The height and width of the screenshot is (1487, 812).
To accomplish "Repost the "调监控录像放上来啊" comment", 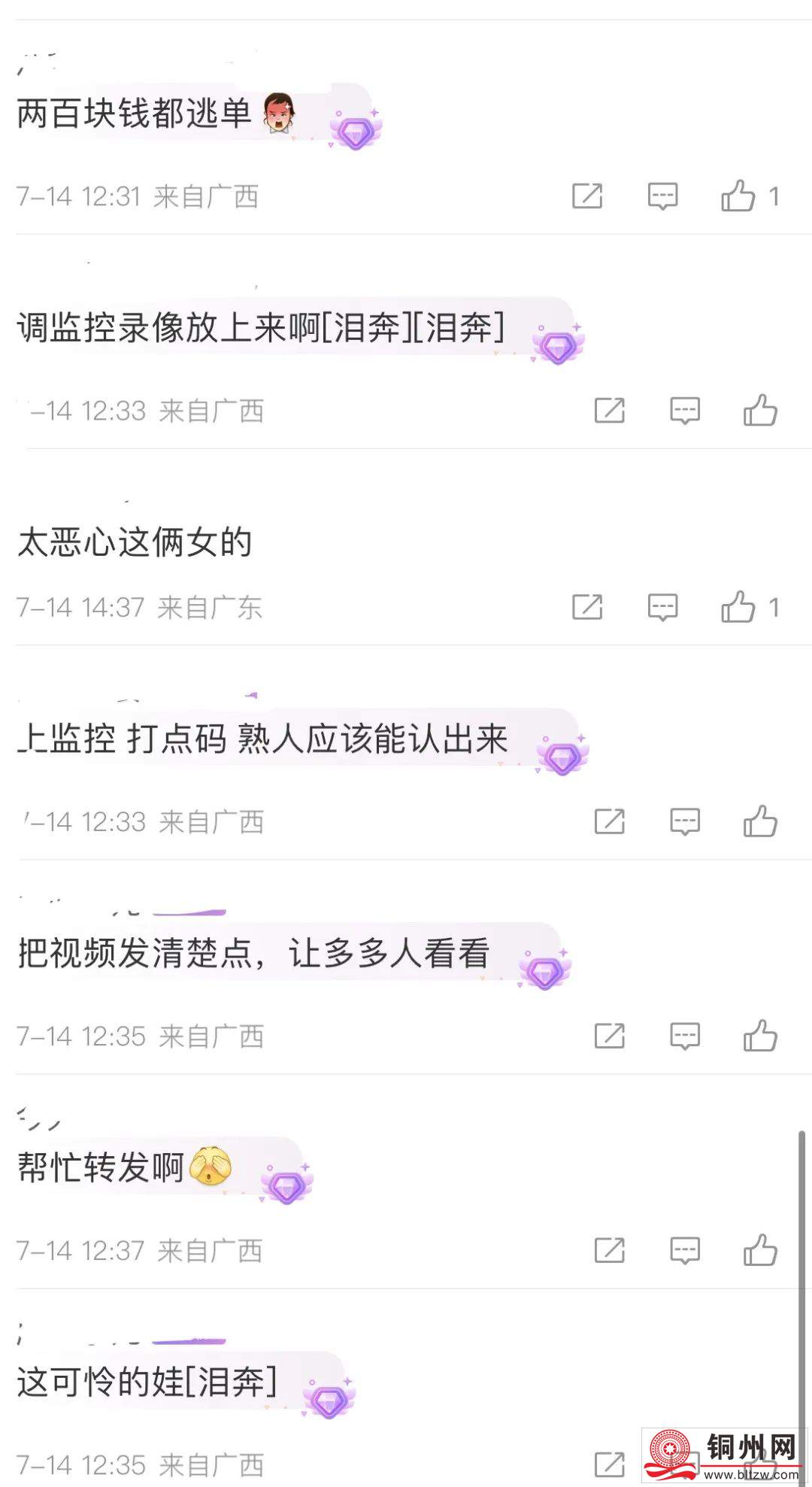I will tap(609, 411).
